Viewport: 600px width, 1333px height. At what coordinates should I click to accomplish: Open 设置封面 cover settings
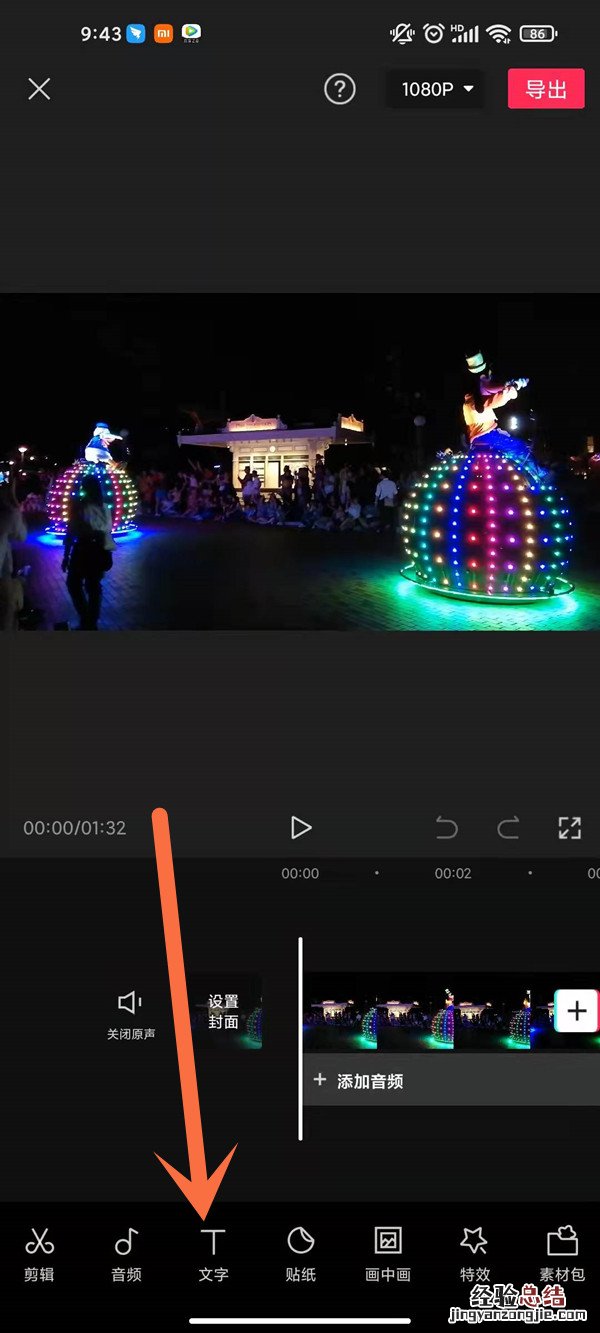coord(225,1011)
